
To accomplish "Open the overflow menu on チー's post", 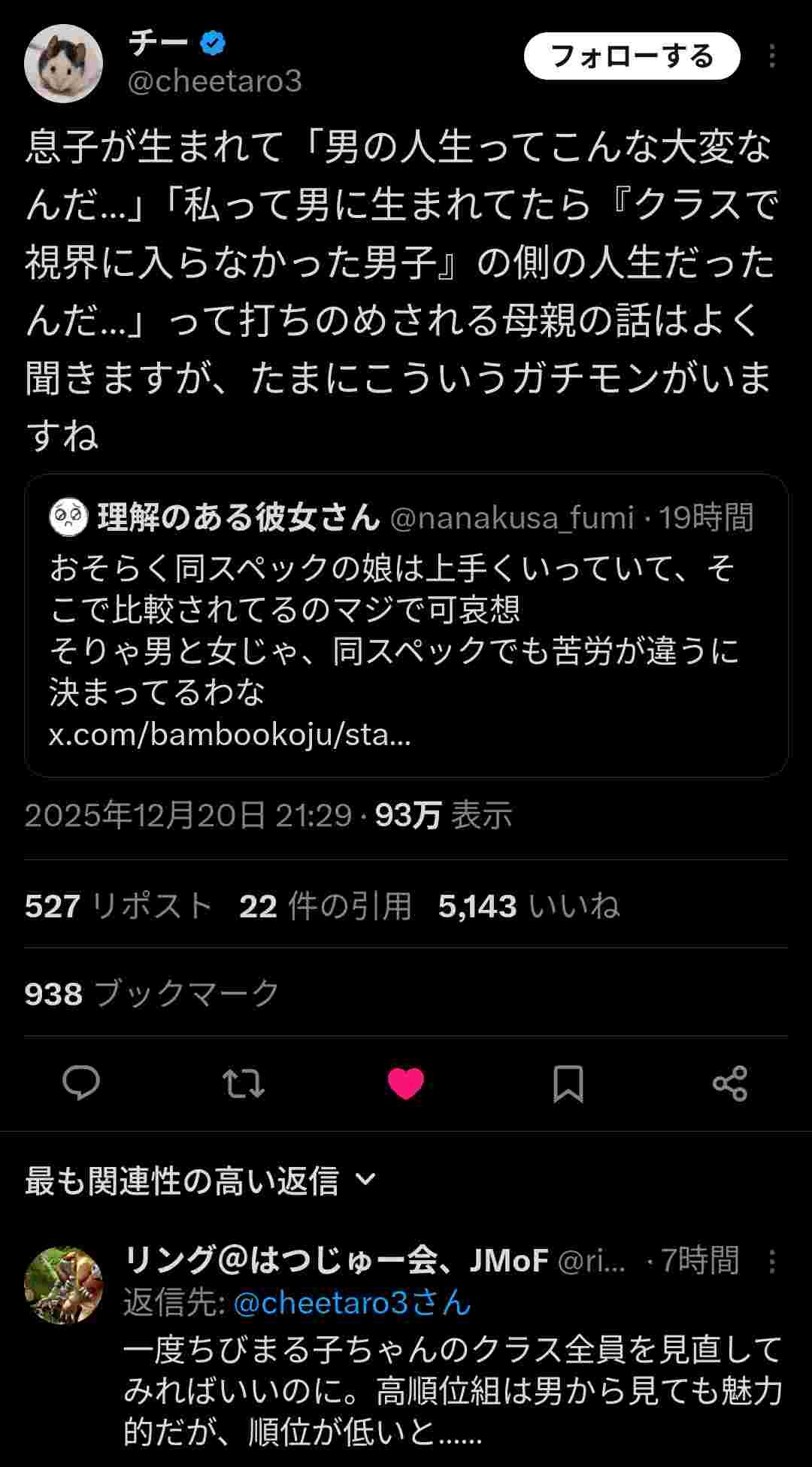I will click(x=771, y=56).
